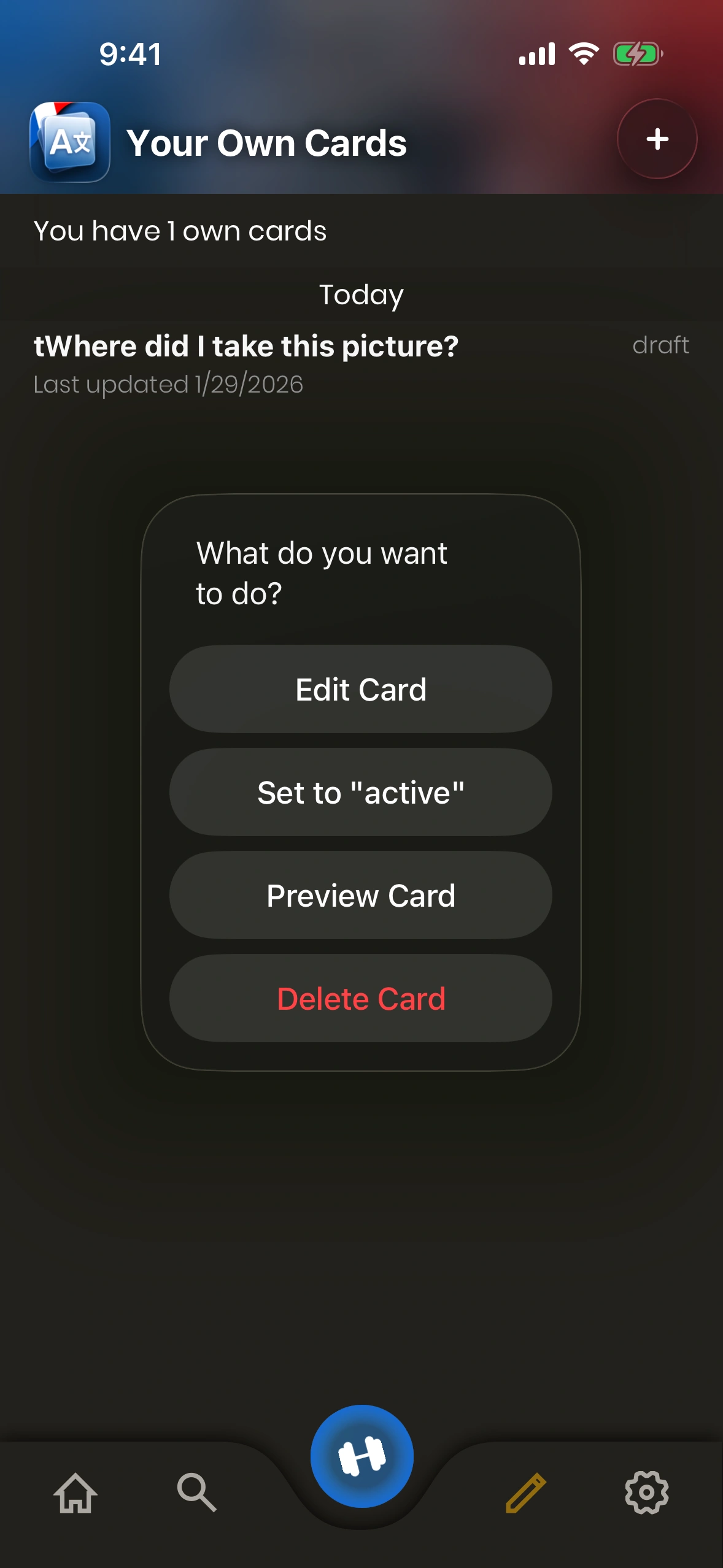The height and width of the screenshot is (1568, 723).
Task: Go to the pencil own-cards tab
Action: pyautogui.click(x=525, y=1492)
